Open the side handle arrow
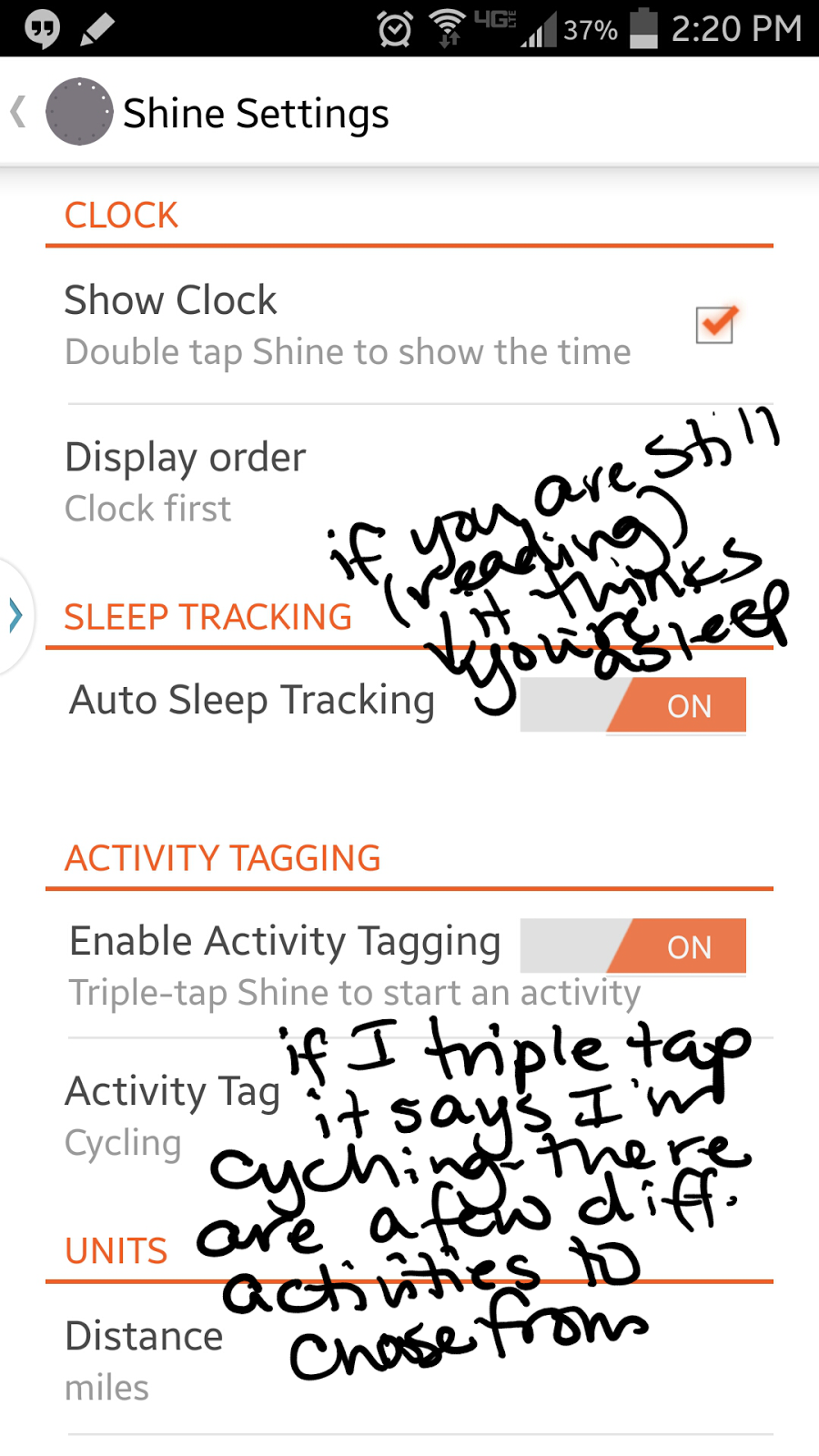 click(15, 616)
